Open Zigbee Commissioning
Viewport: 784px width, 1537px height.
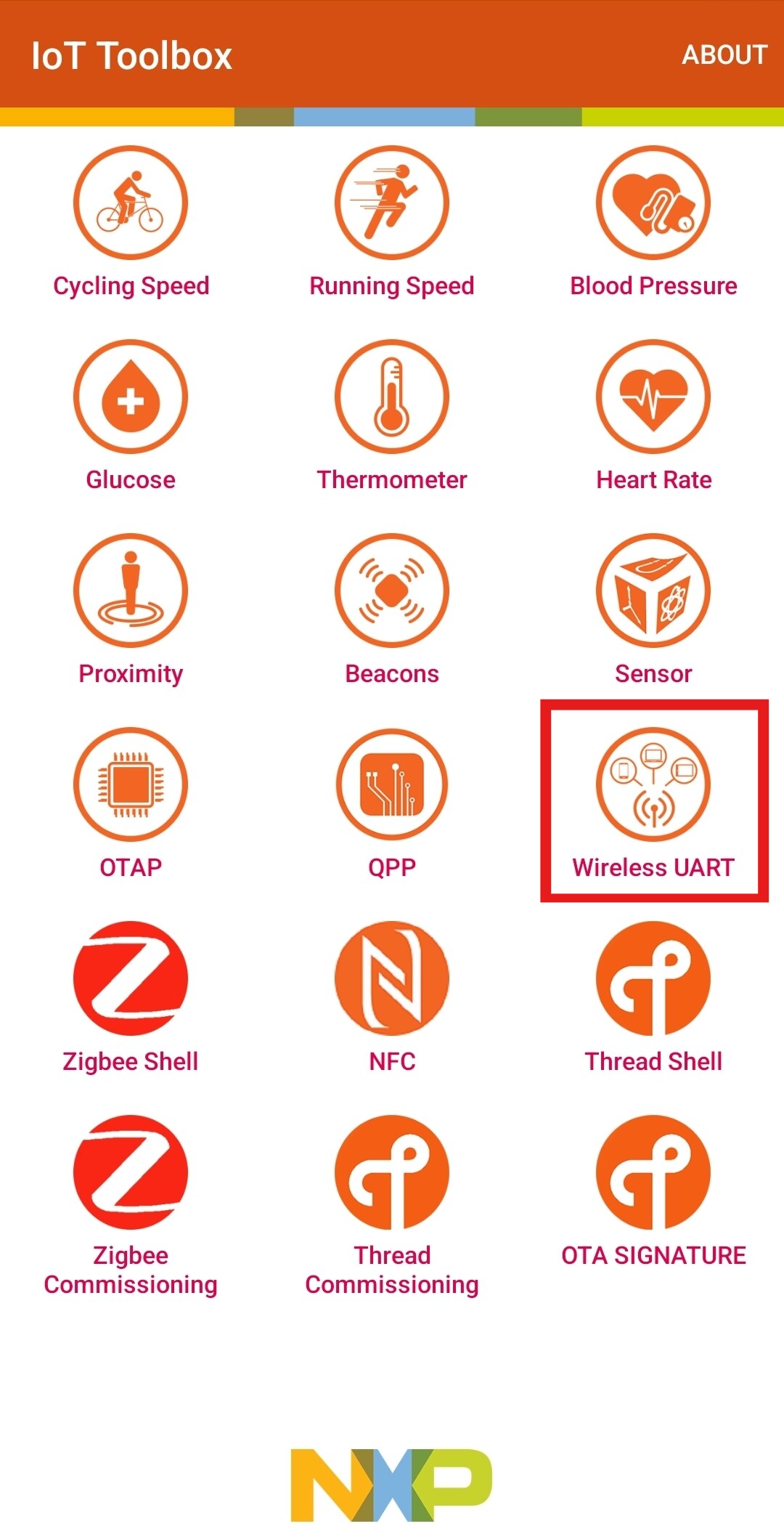[131, 1172]
